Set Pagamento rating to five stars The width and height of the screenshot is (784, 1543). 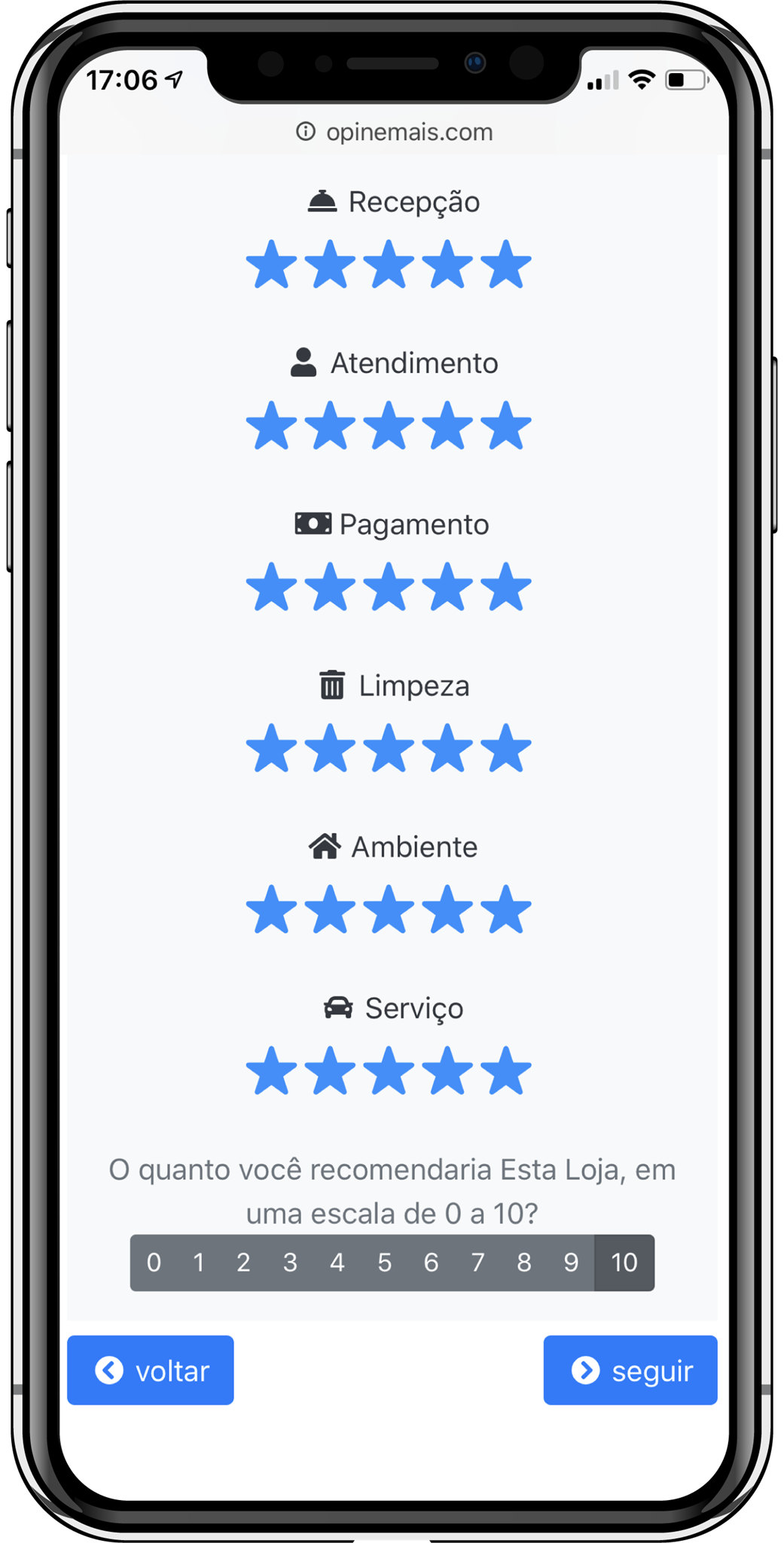click(x=506, y=588)
